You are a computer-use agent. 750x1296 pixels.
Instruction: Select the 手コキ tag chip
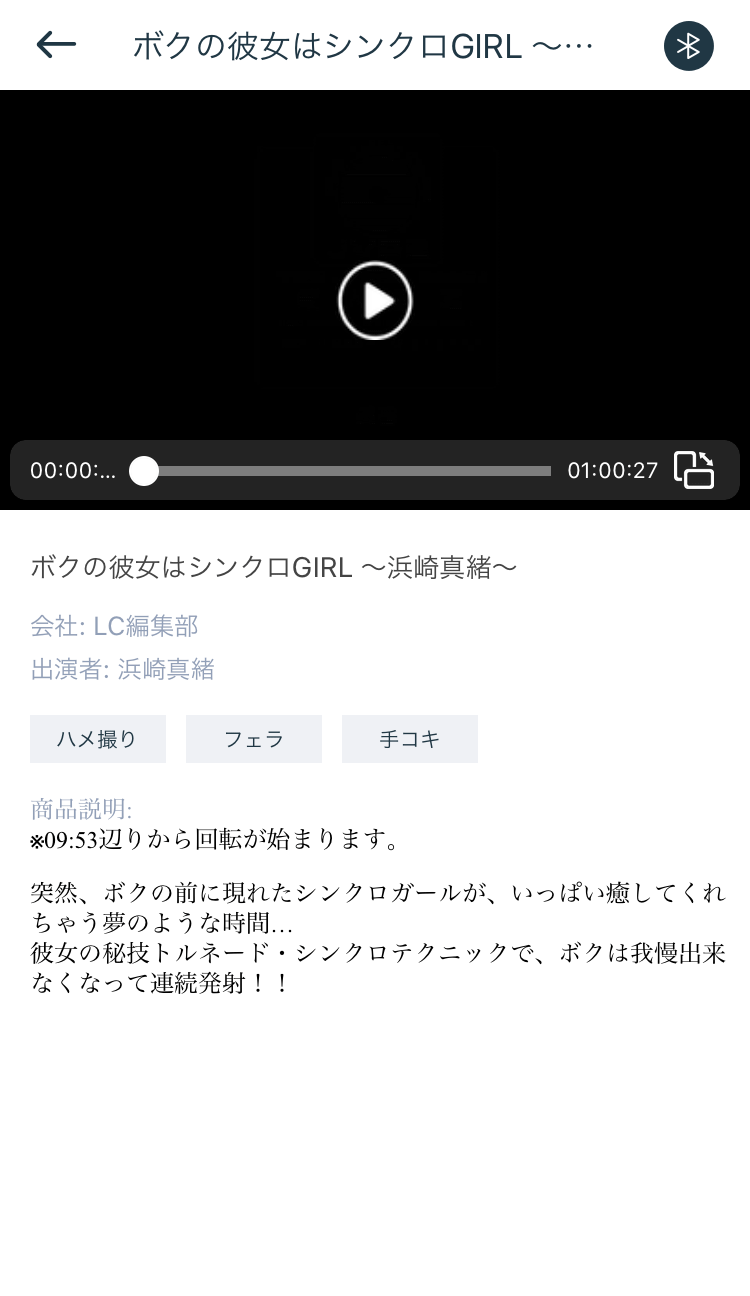point(410,739)
